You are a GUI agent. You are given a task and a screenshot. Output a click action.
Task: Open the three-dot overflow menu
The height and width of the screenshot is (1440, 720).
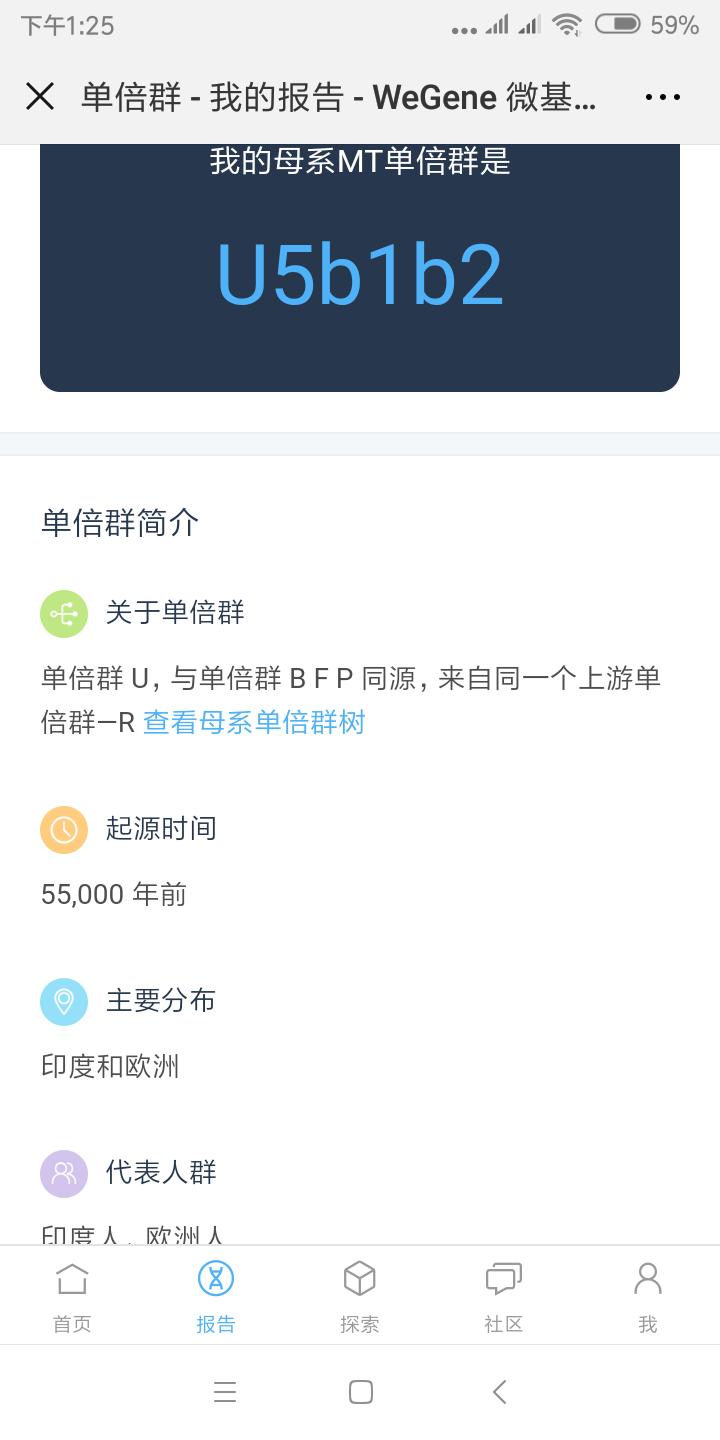(663, 97)
